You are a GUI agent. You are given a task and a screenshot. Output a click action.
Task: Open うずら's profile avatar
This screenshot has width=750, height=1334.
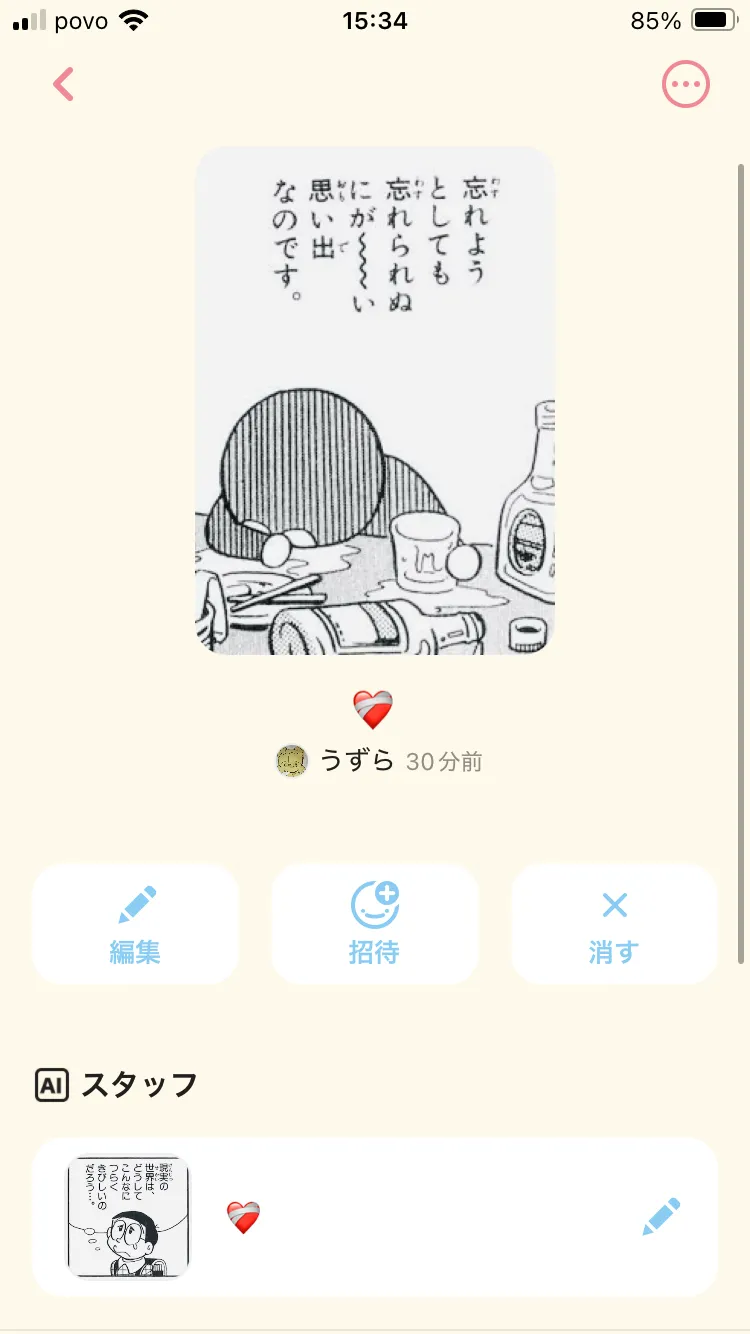pyautogui.click(x=291, y=762)
